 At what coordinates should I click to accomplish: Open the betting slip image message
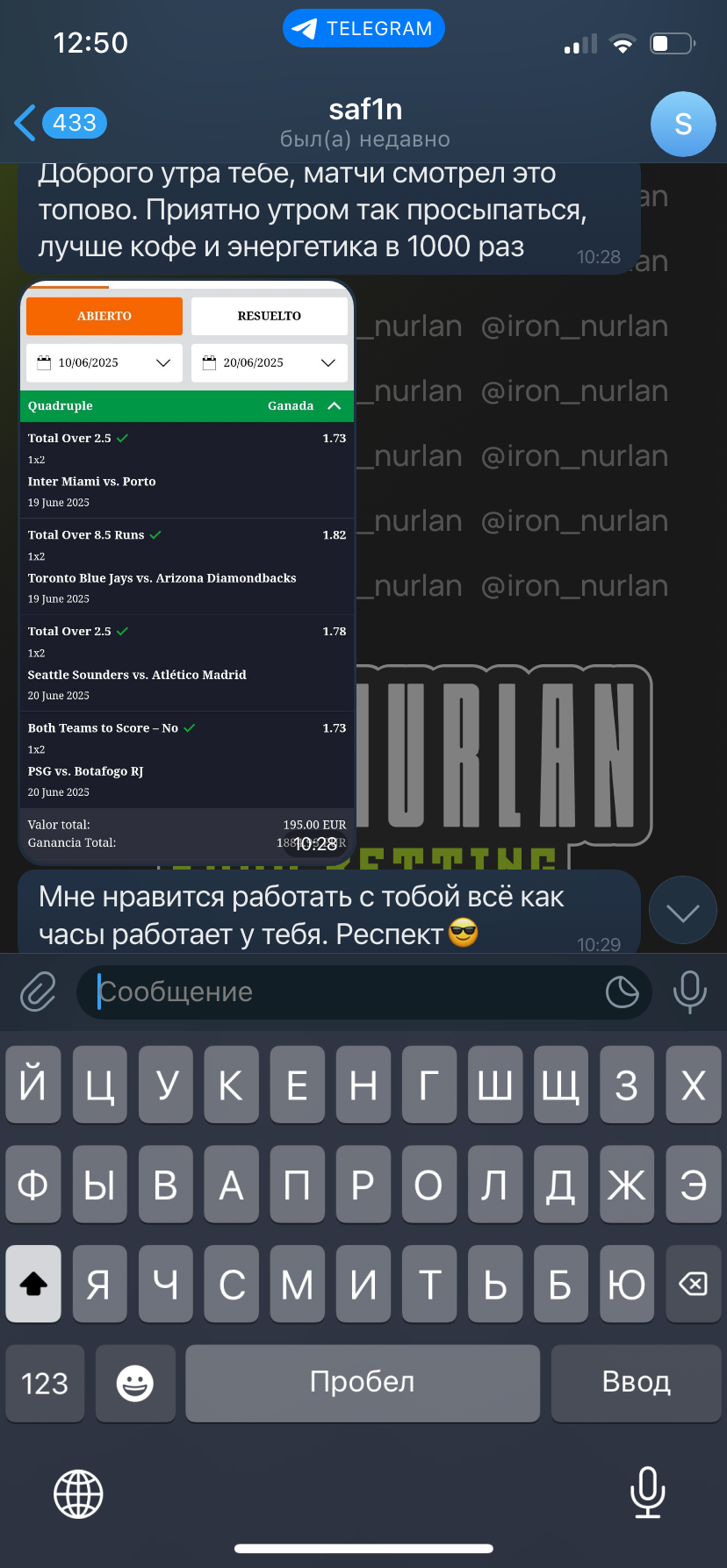[187, 572]
